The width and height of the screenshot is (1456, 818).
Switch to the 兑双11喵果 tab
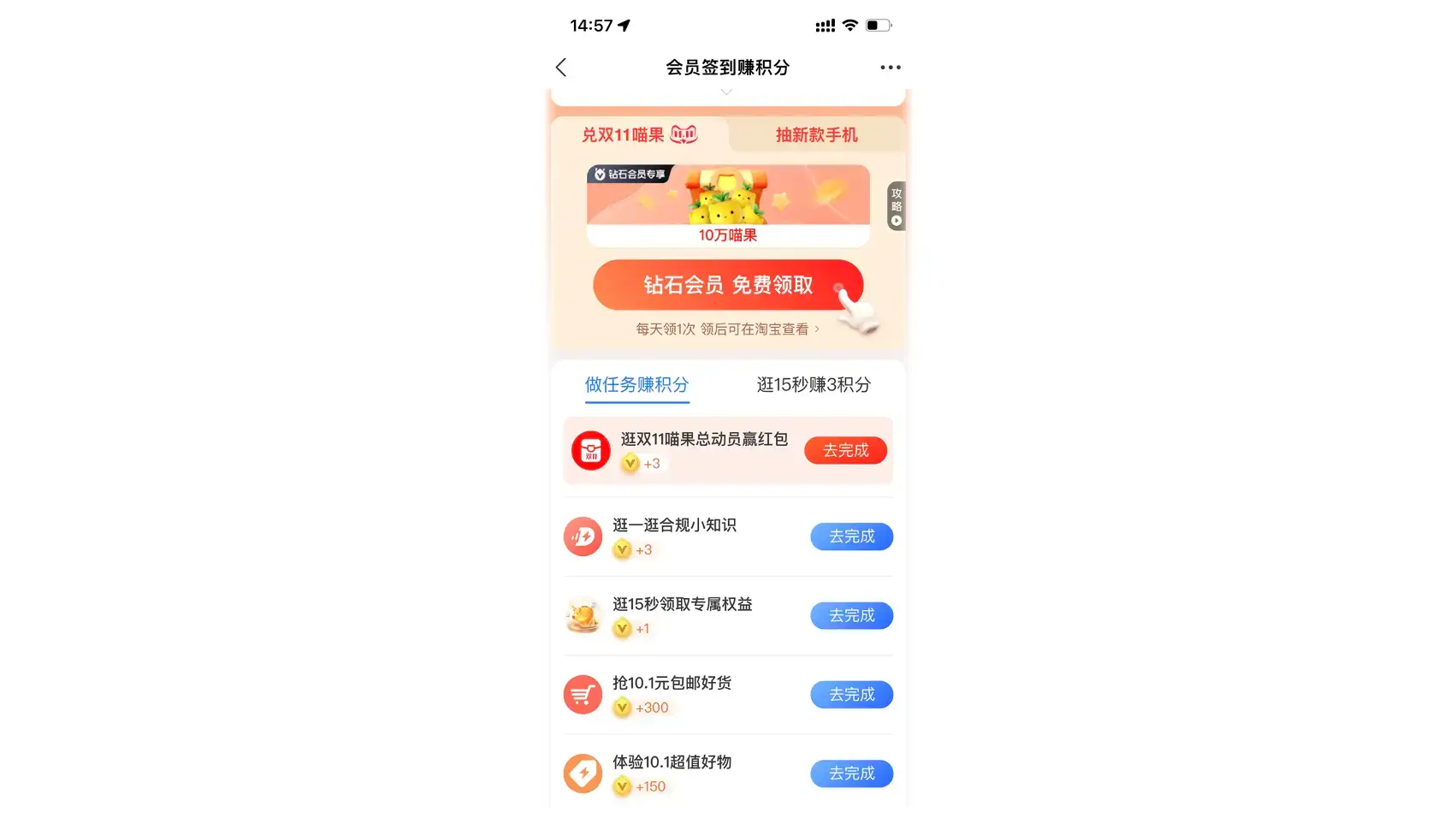639,135
